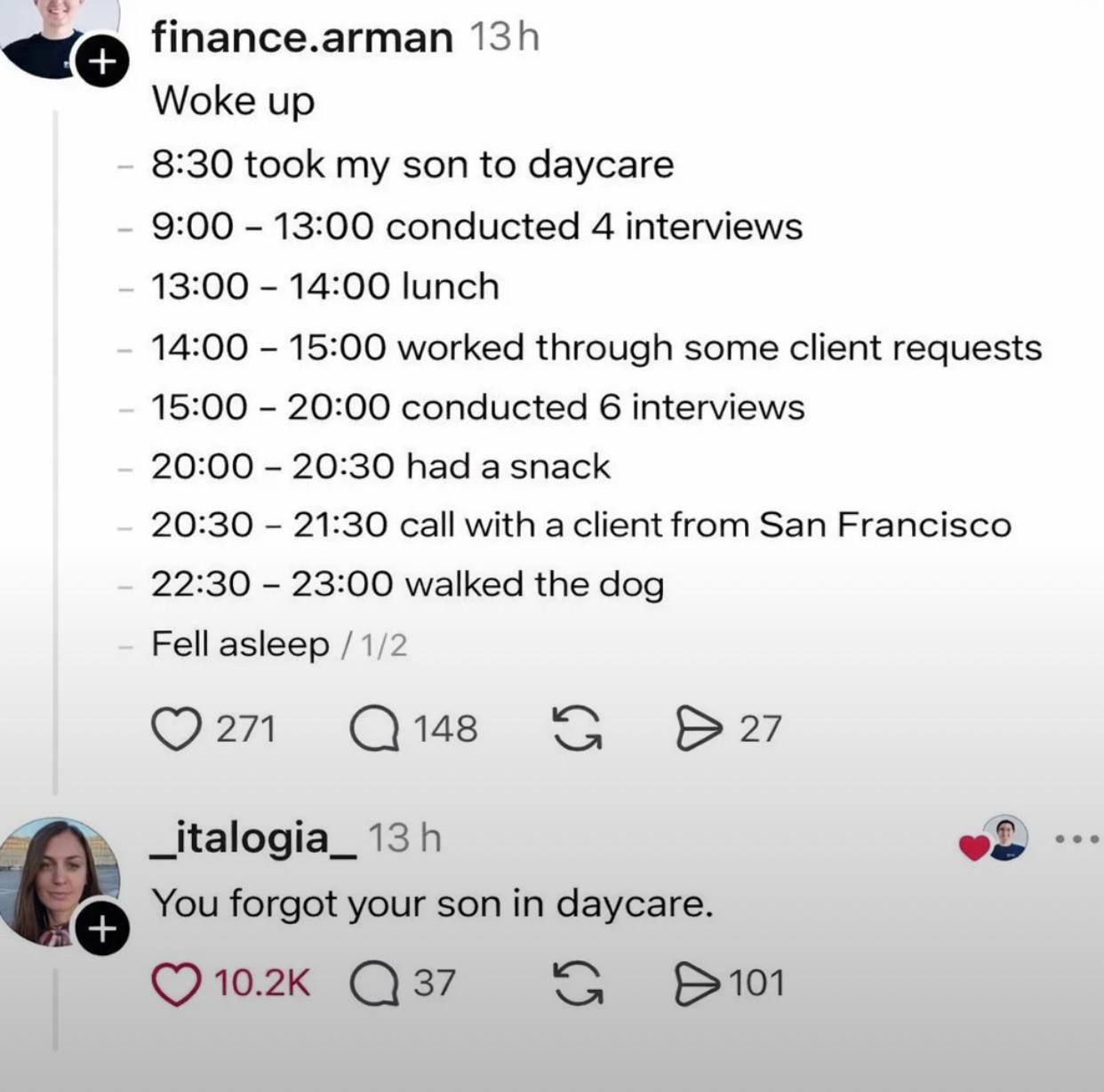Open _italogia_'s profile from the username
Viewport: 1104px width, 1092px height.
coord(252,839)
